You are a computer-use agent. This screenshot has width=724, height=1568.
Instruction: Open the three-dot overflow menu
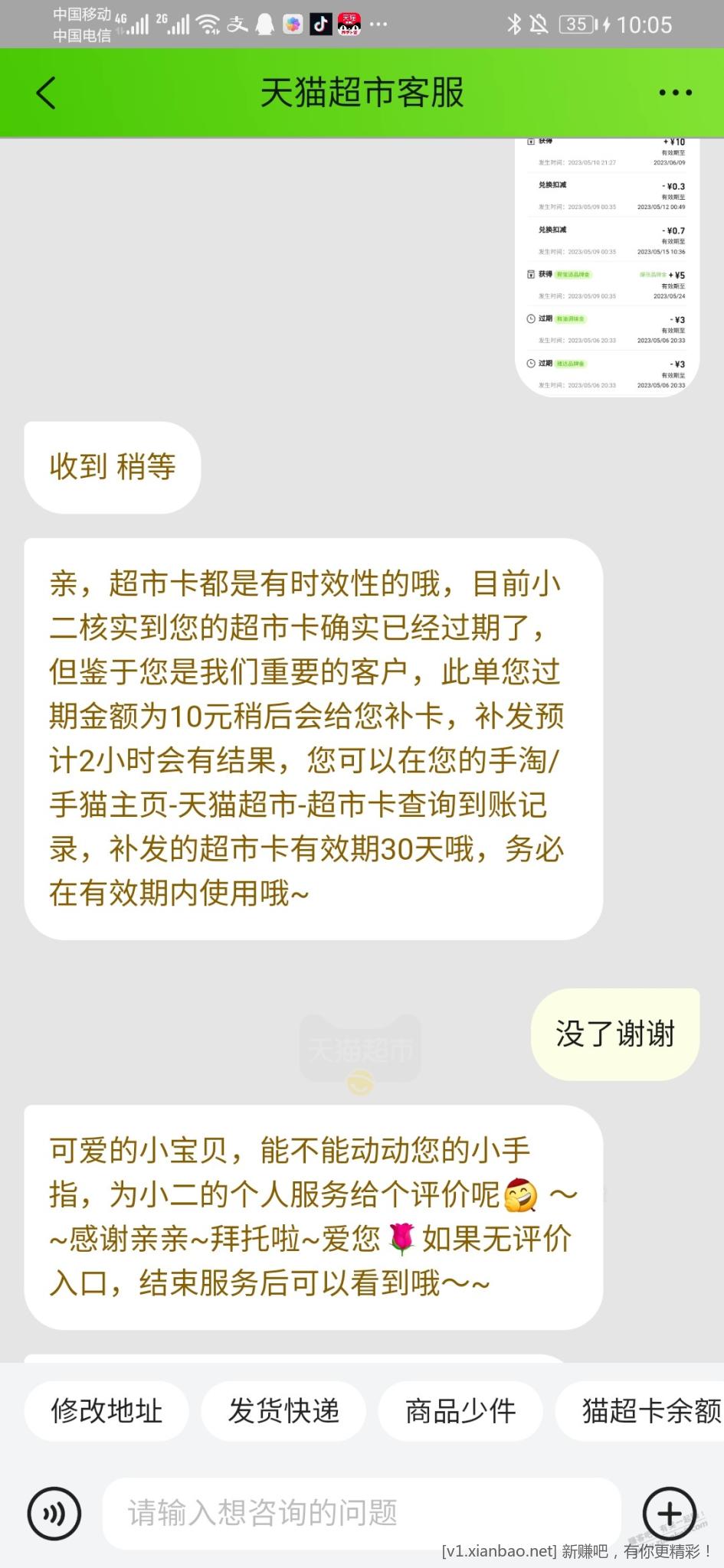[x=675, y=93]
